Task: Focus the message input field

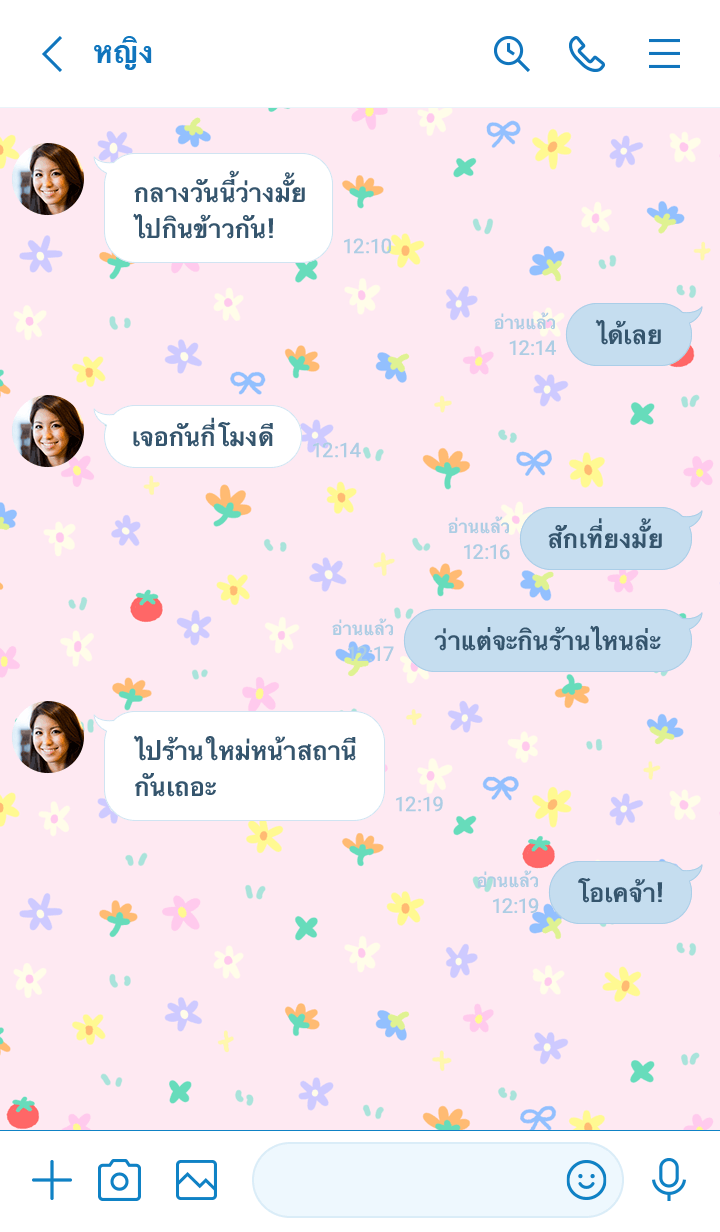Action: [405, 1181]
